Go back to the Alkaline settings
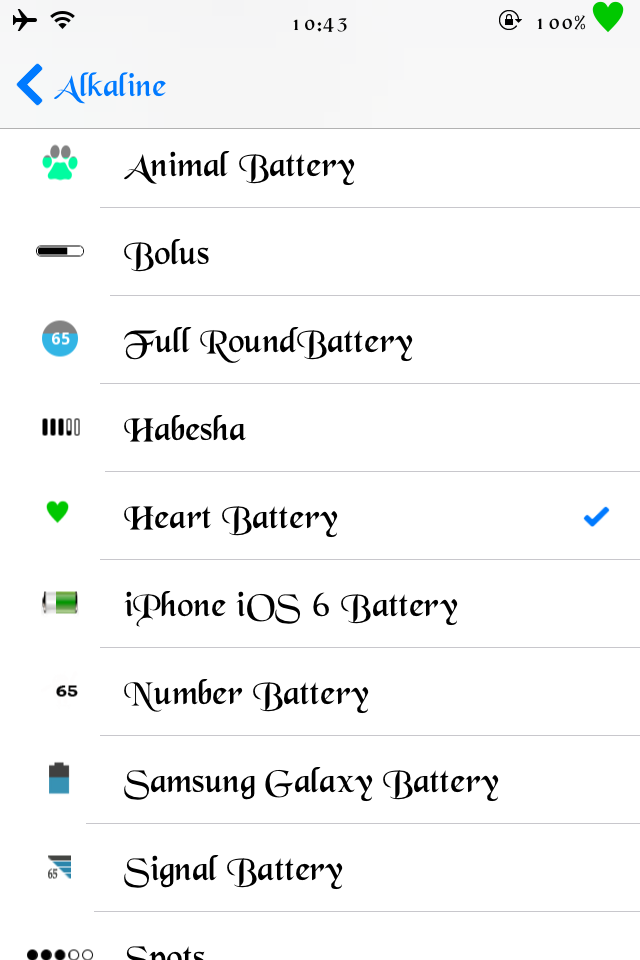This screenshot has width=640, height=960. (91, 85)
